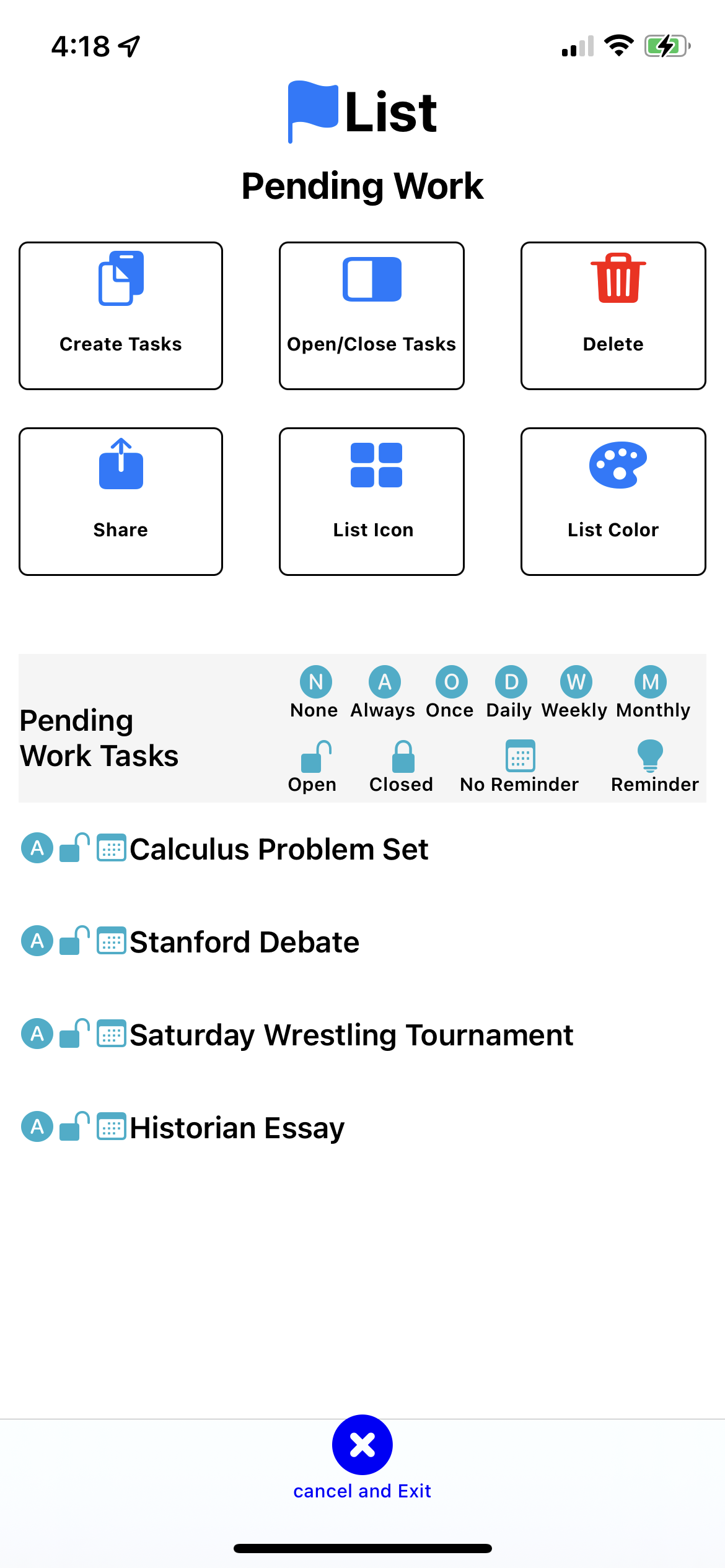Screen dimensions: 725x1568
Task: Tap cancel and Exit
Action: (x=362, y=1457)
